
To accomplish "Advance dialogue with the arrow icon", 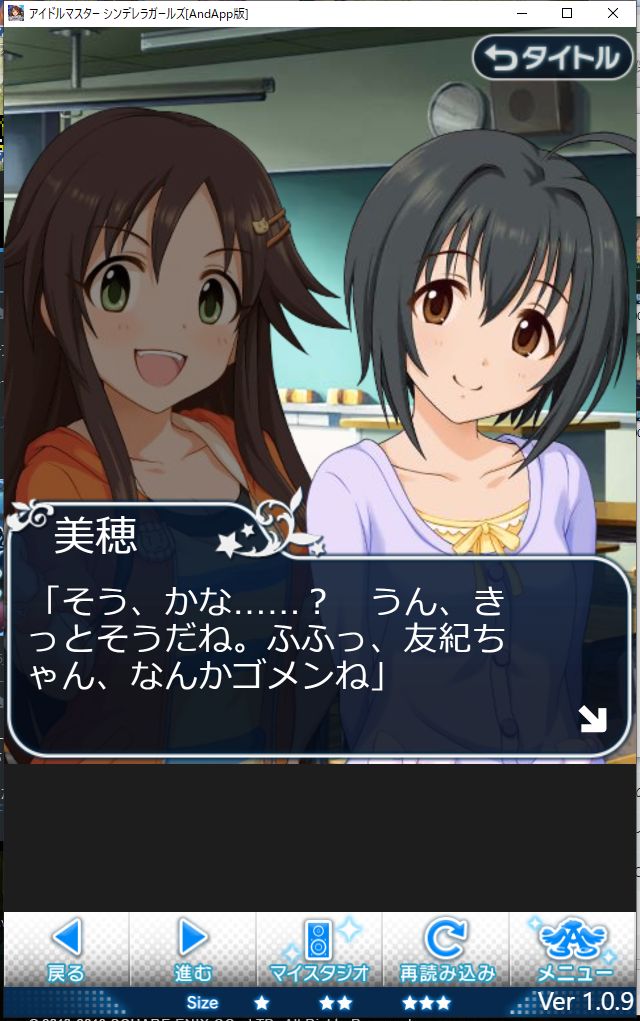I will pyautogui.click(x=593, y=720).
